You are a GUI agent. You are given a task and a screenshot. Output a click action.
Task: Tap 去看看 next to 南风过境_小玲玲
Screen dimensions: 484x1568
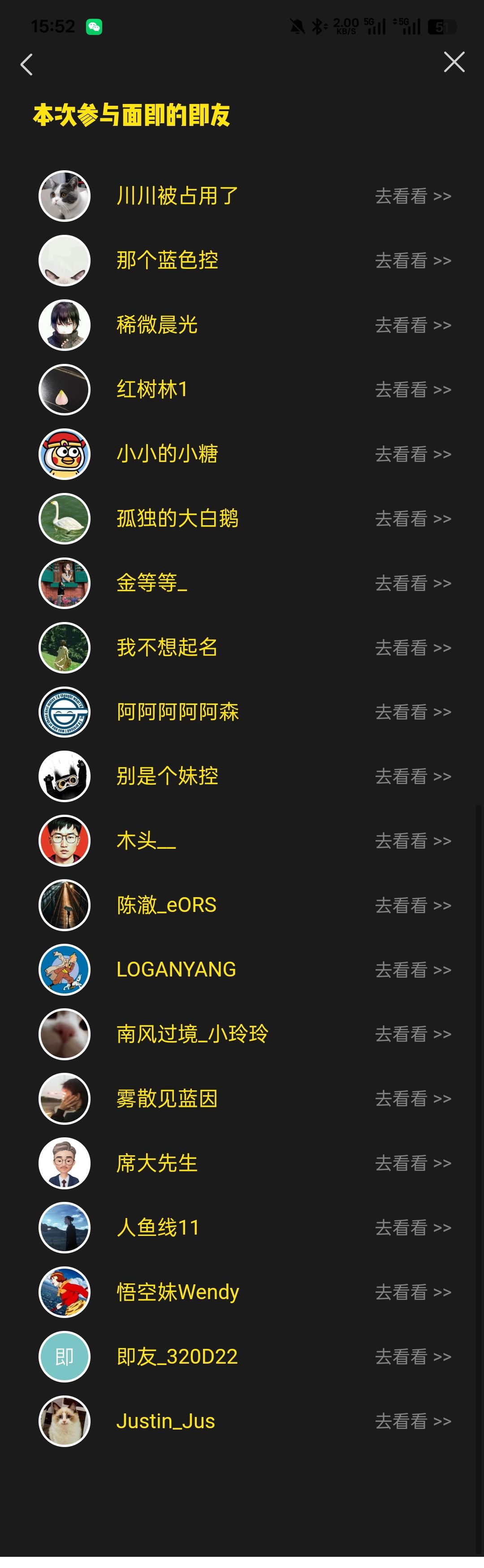pos(413,1034)
